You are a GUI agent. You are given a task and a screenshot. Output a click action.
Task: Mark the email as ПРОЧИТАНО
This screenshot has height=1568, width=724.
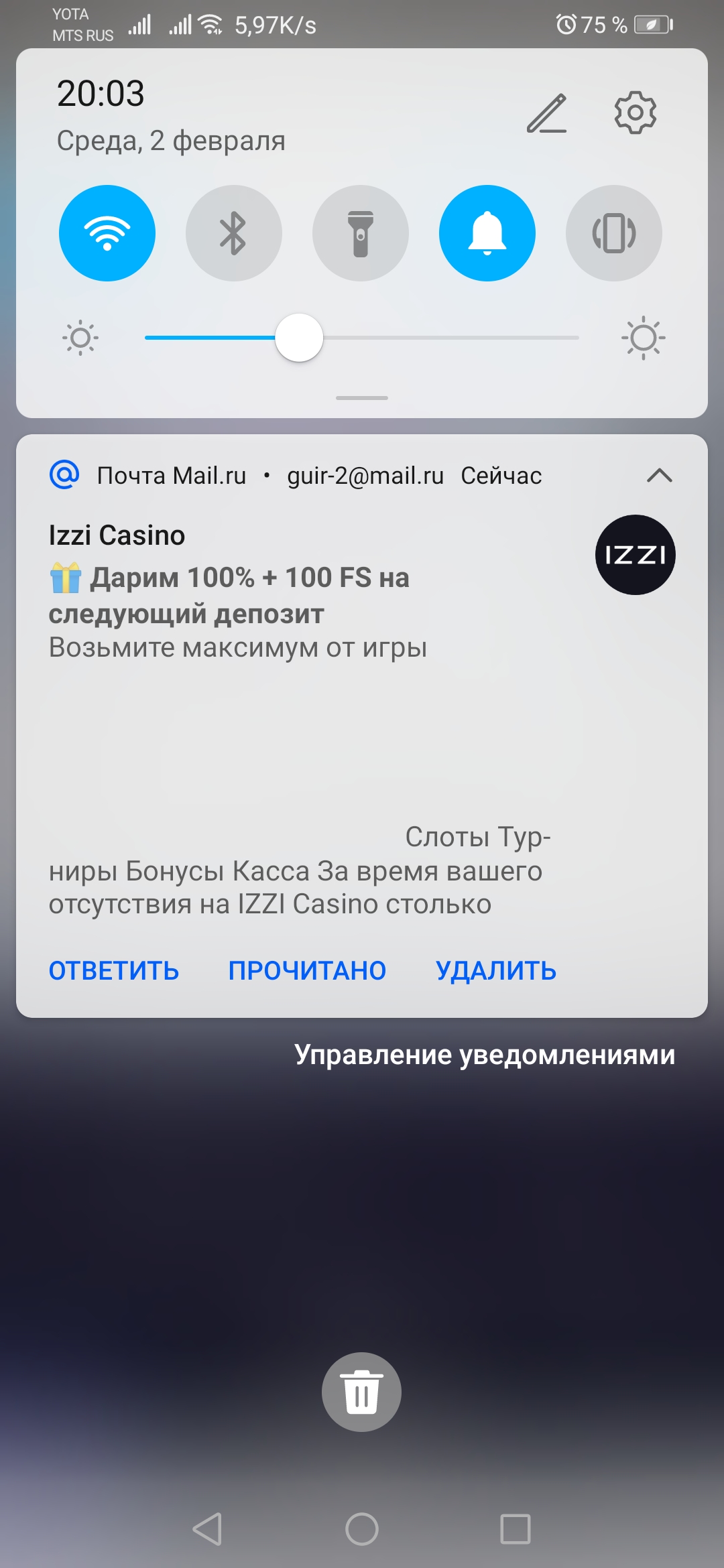tap(307, 970)
